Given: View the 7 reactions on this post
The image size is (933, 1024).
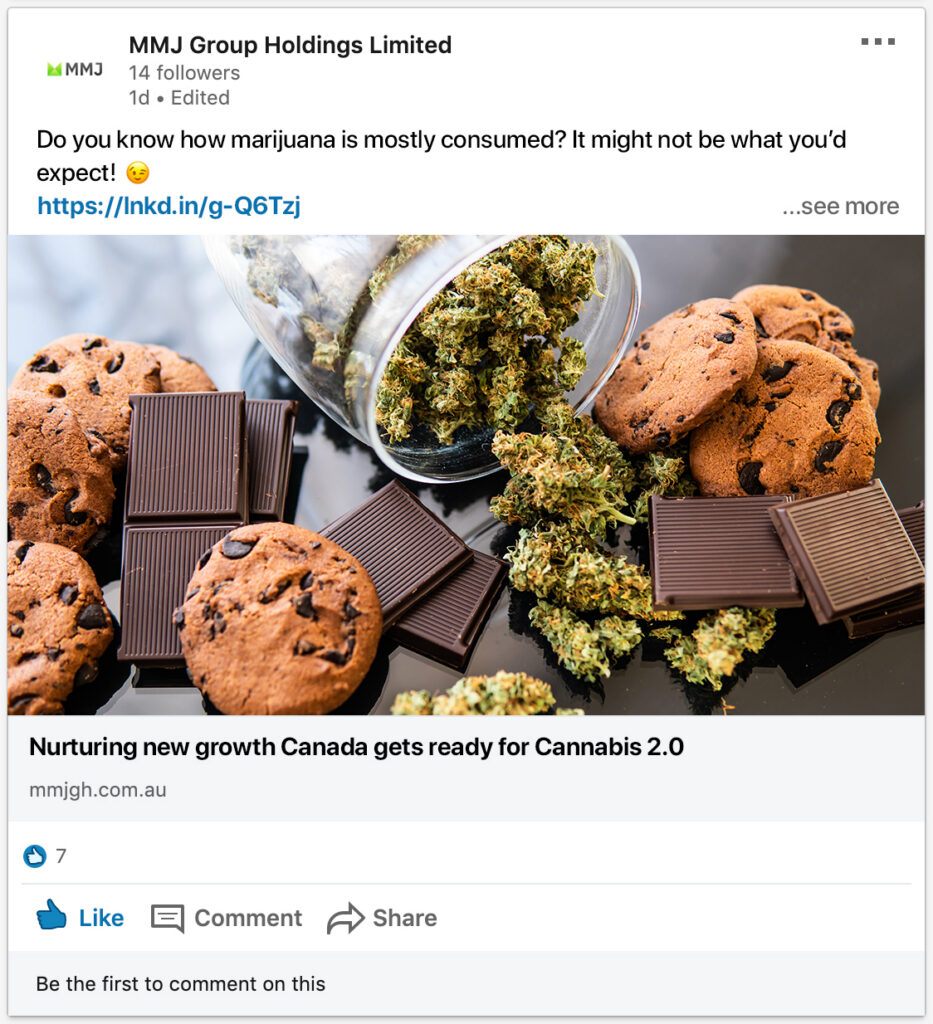Looking at the screenshot, I should (x=46, y=856).
